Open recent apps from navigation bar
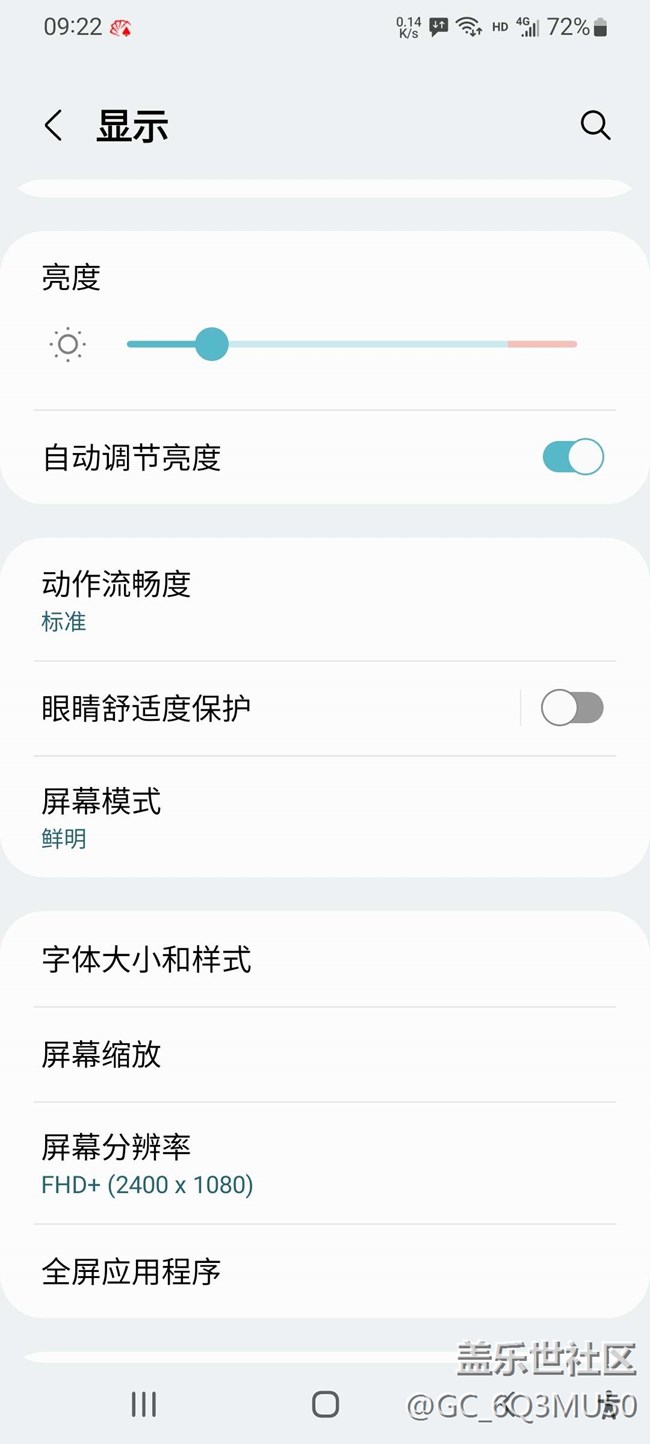 pos(144,1404)
